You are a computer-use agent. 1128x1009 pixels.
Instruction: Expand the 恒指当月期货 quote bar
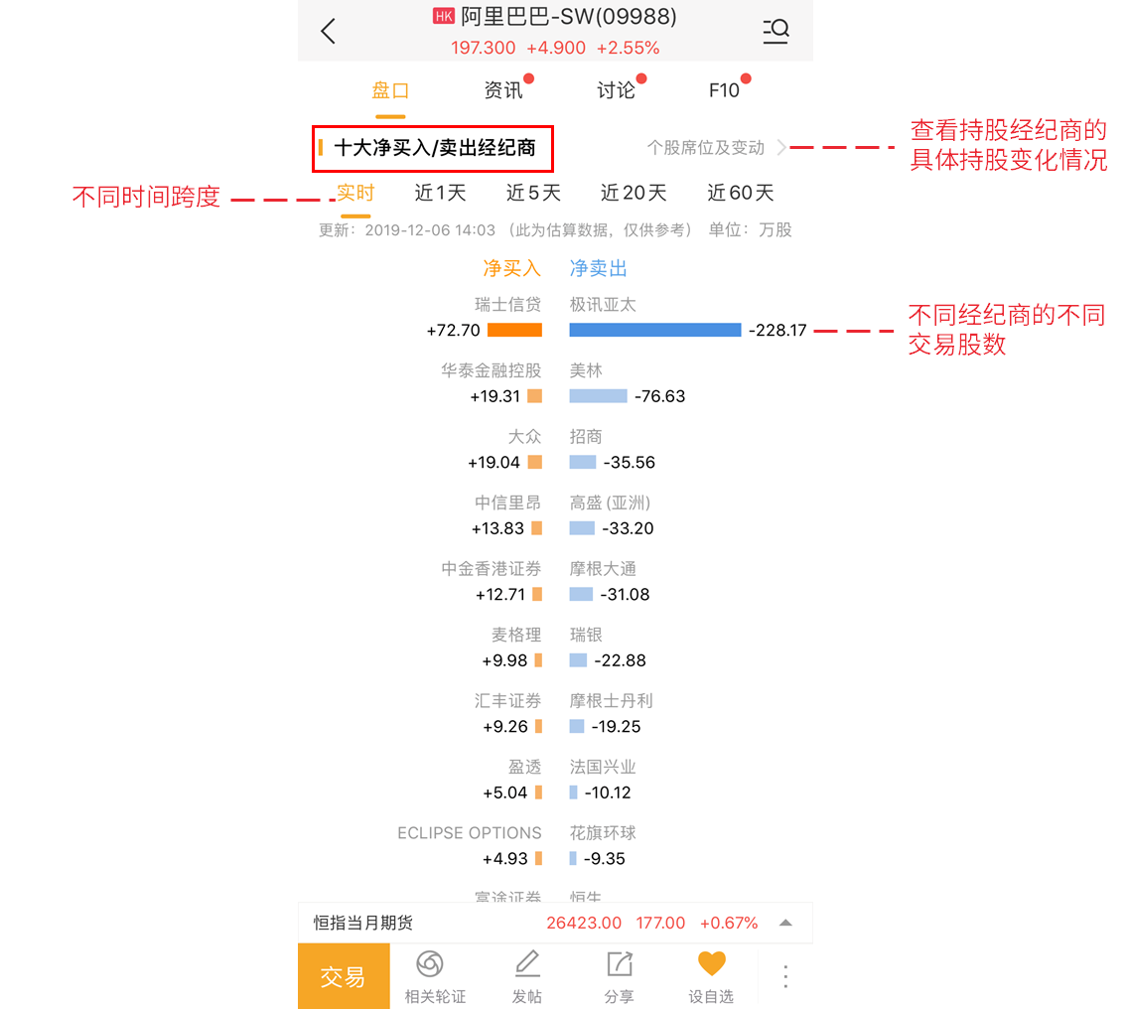tap(786, 923)
